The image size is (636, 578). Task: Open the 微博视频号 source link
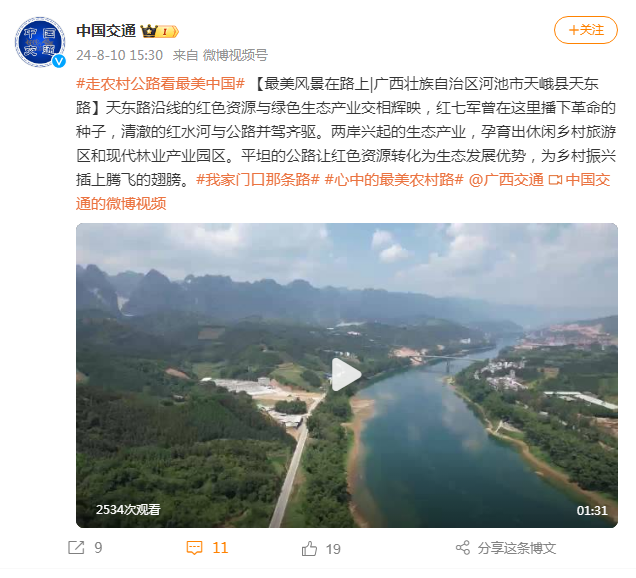point(235,55)
